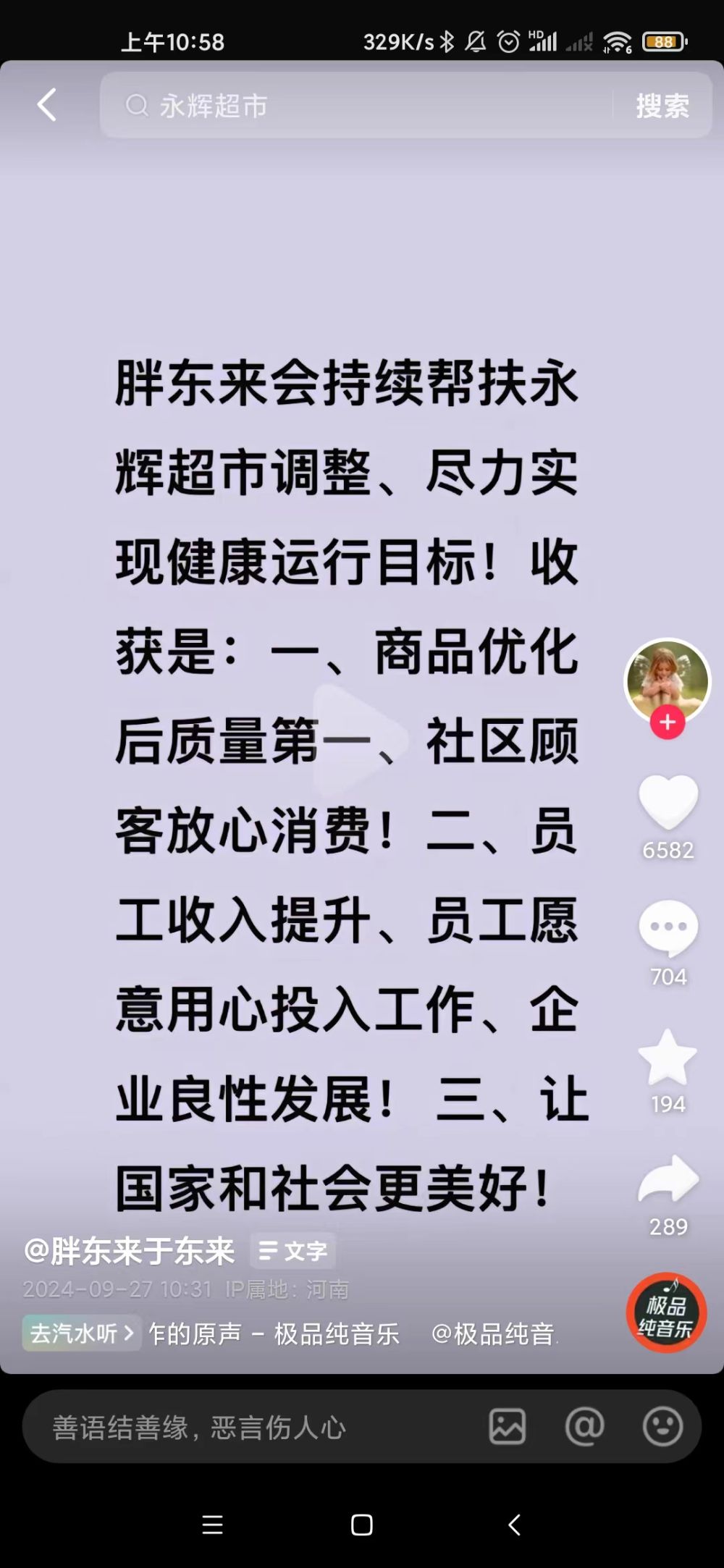Viewport: 724px width, 1568px height.
Task: Tap the 去汽水听 music chip
Action: (81, 1333)
